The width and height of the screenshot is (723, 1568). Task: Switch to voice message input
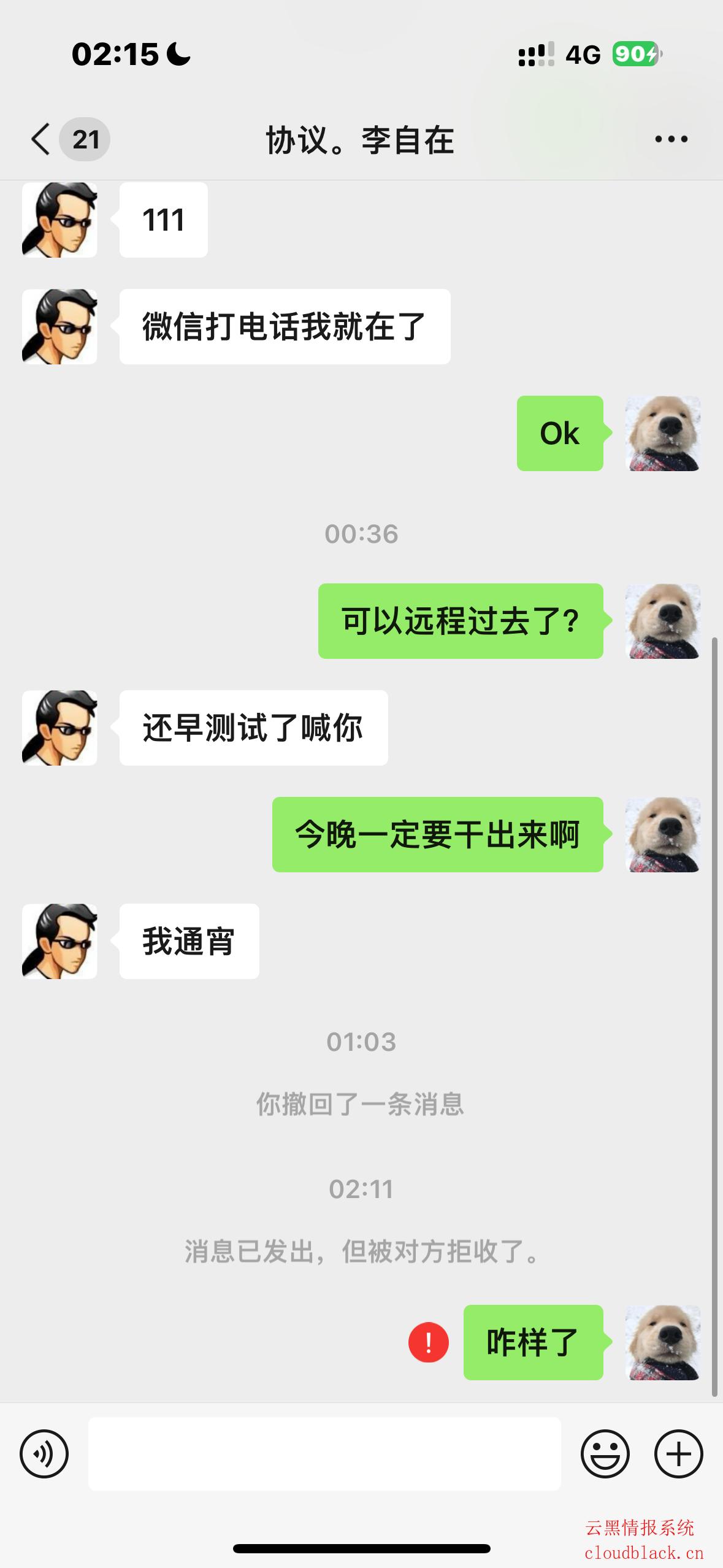point(44,1453)
